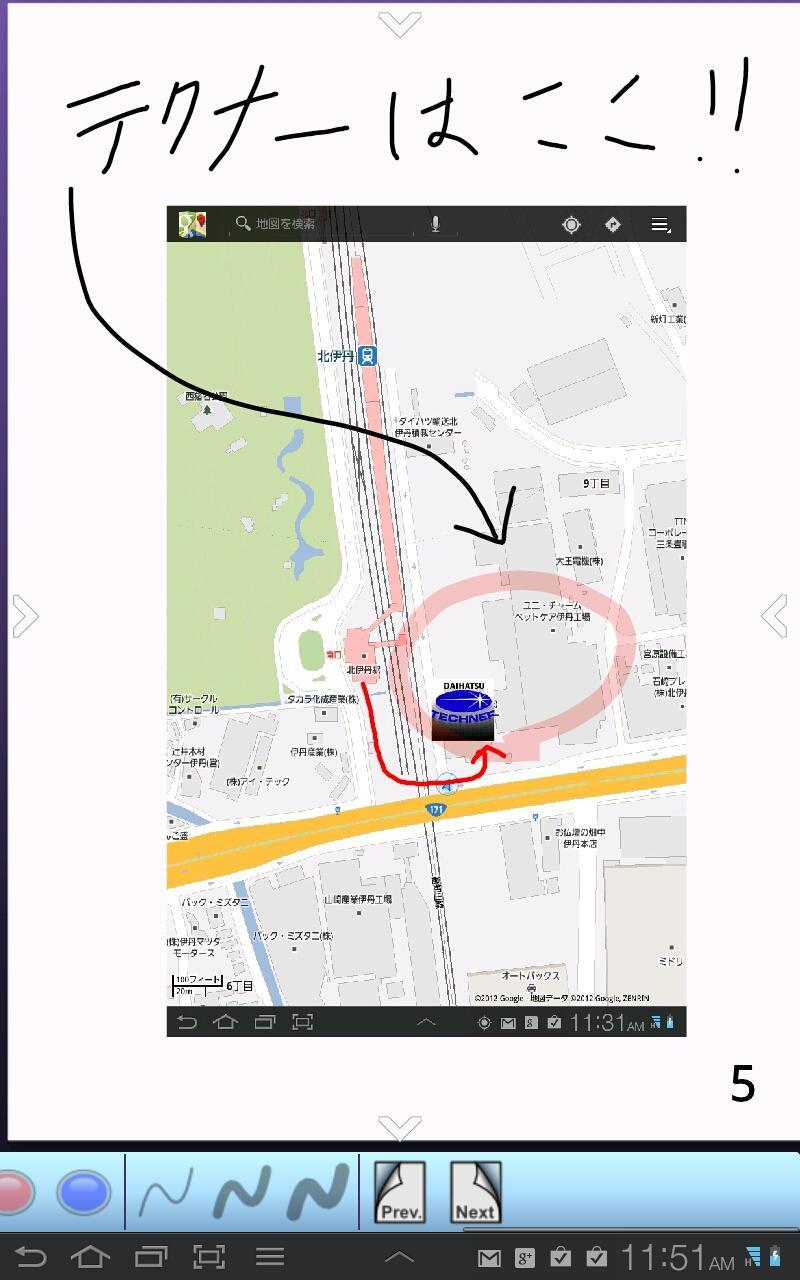
Task: Choose the thin stroke width
Action: (165, 1192)
